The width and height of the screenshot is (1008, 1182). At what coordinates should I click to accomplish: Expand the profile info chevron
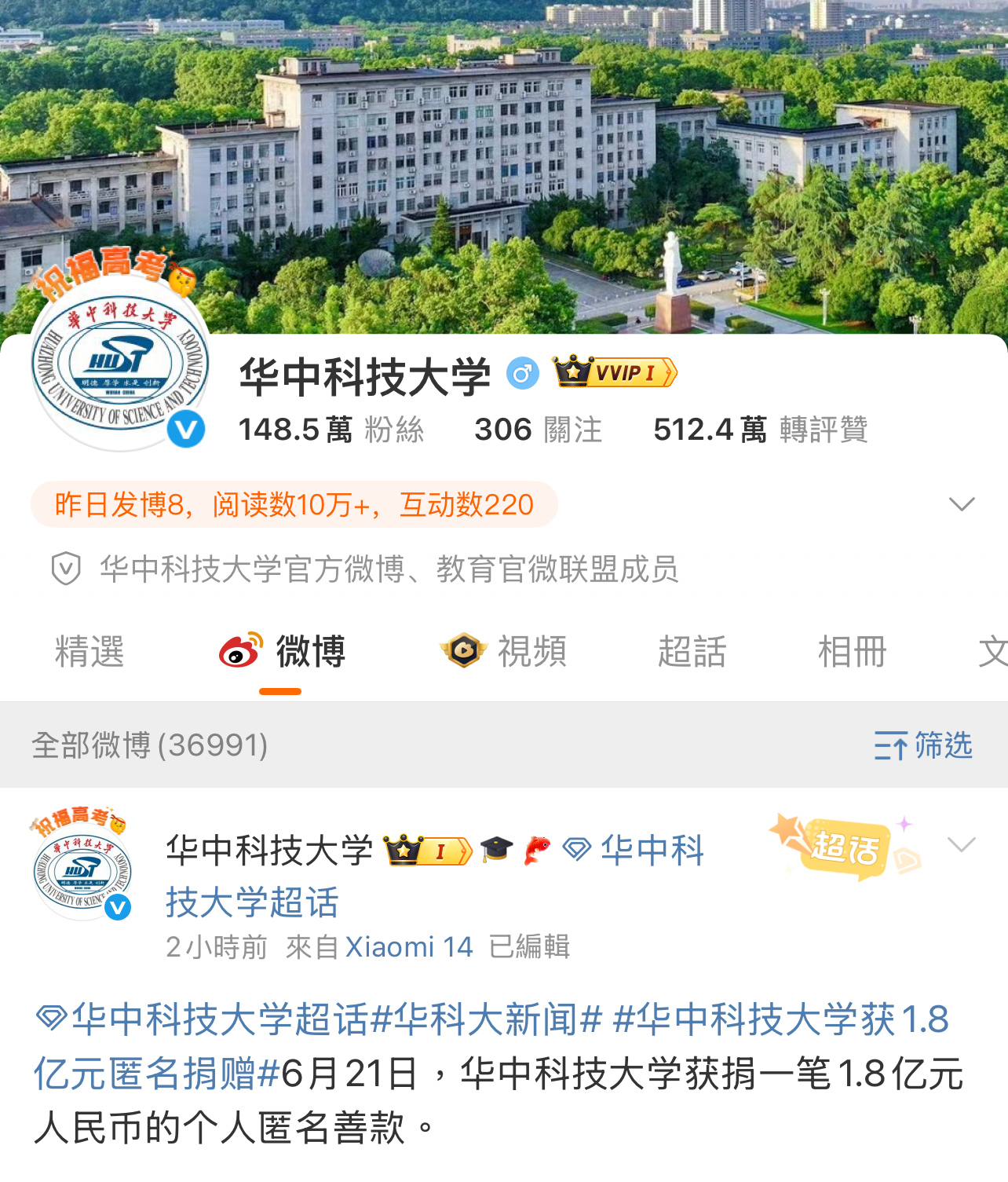pyautogui.click(x=961, y=504)
